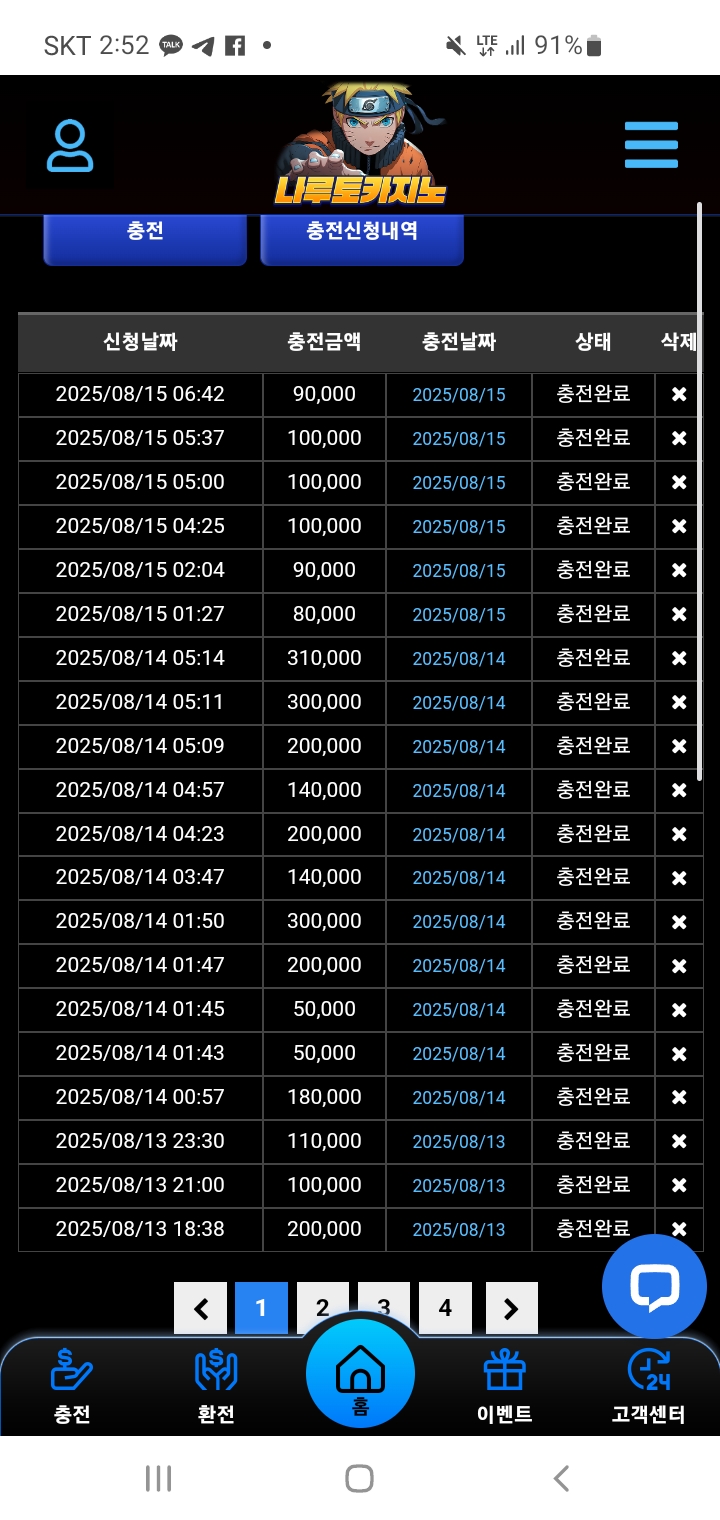The height and width of the screenshot is (1520, 720).
Task: Delete the 2025/08/13 23:30 record
Action: click(x=679, y=1141)
